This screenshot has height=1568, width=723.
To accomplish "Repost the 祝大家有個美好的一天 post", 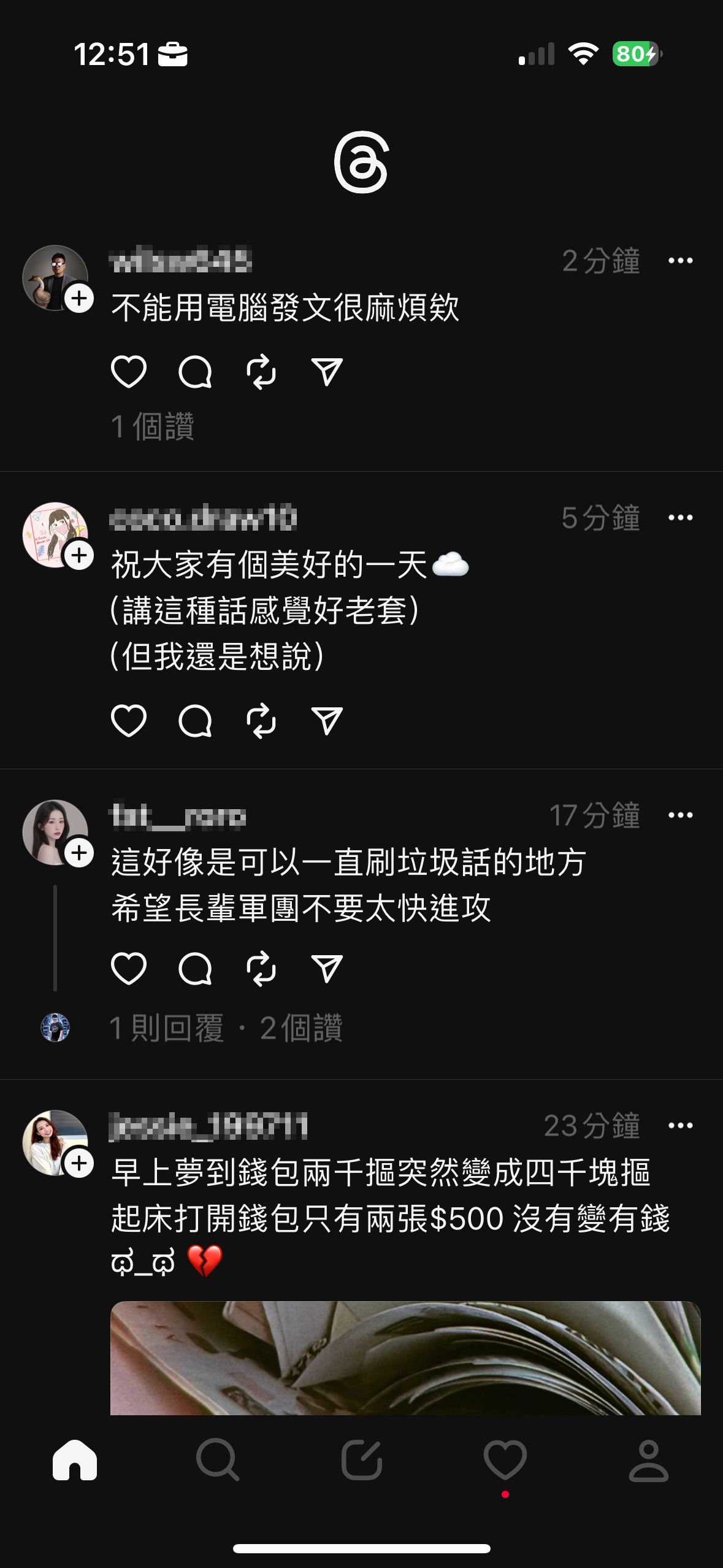I will [x=261, y=720].
